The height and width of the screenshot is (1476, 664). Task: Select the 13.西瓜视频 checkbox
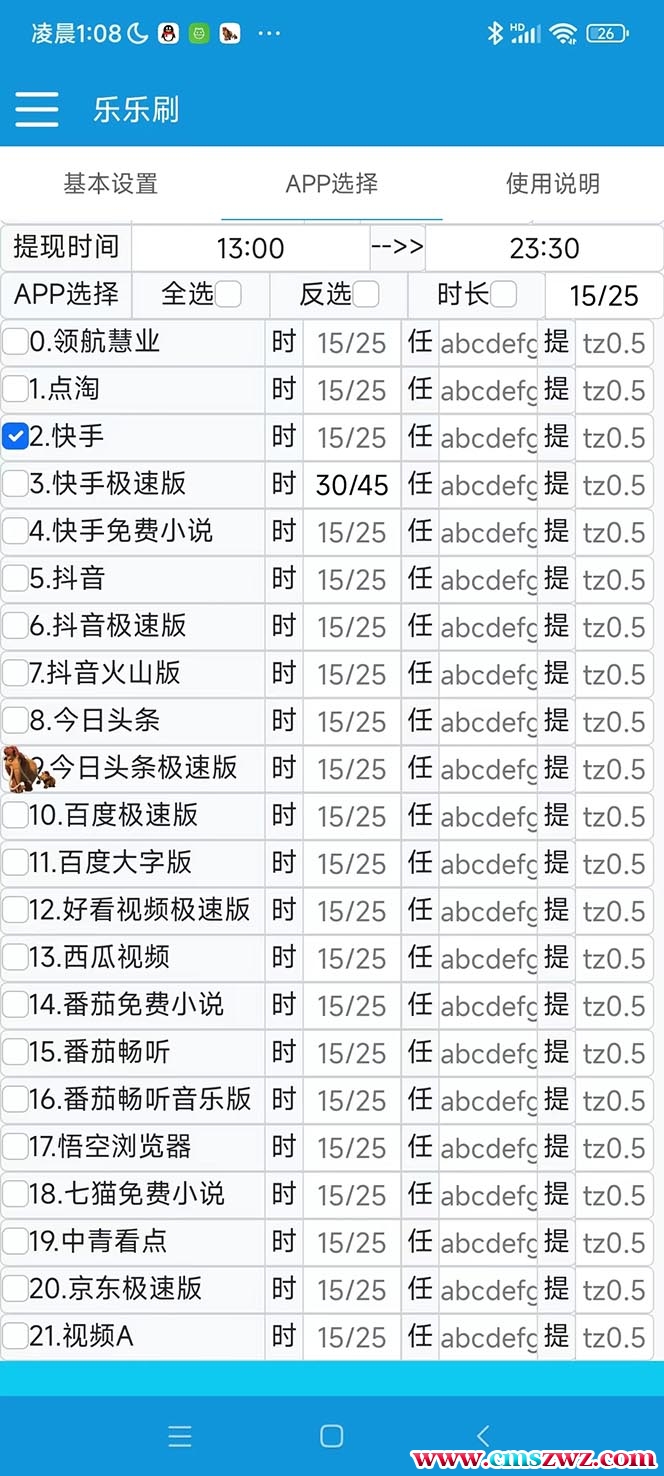(x=15, y=958)
